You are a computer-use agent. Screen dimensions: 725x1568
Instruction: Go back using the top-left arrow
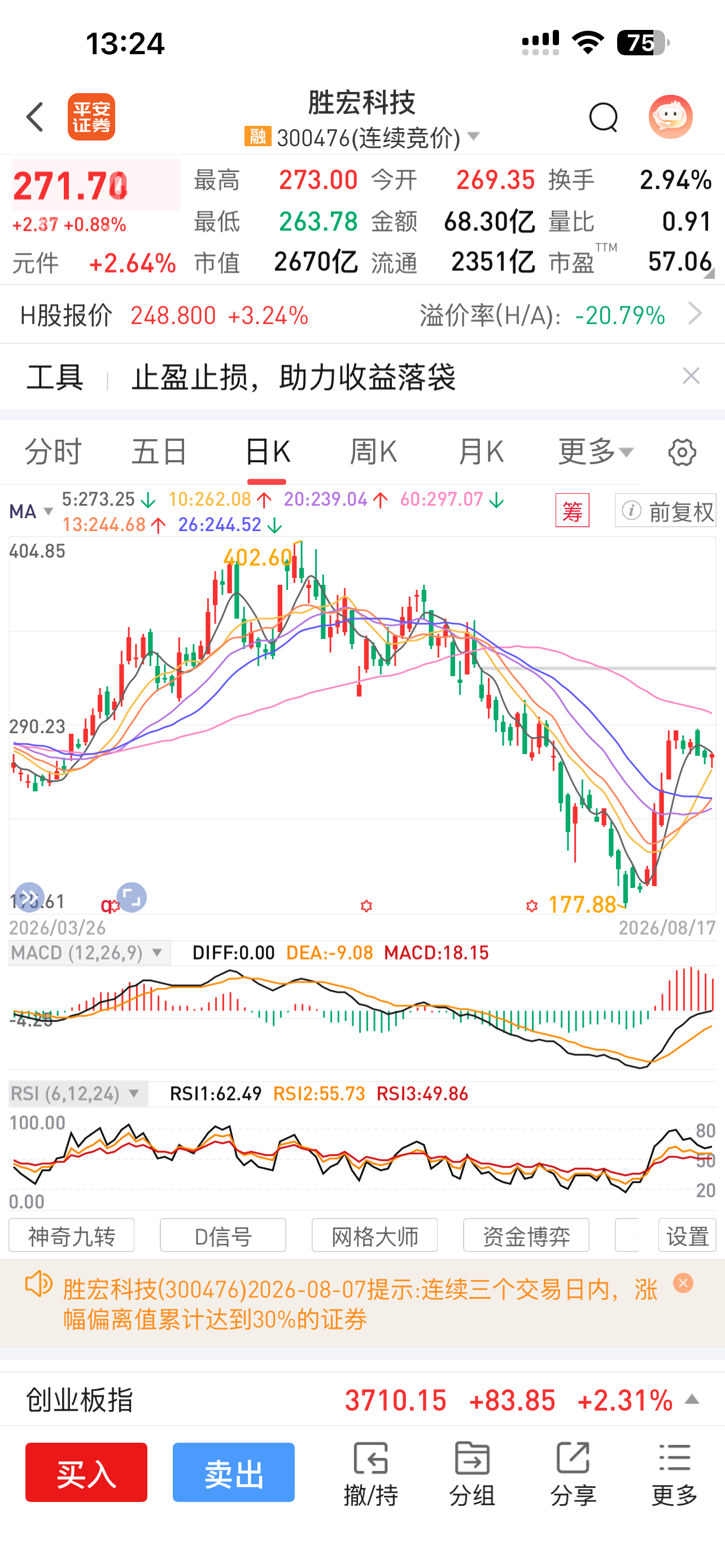(x=36, y=117)
